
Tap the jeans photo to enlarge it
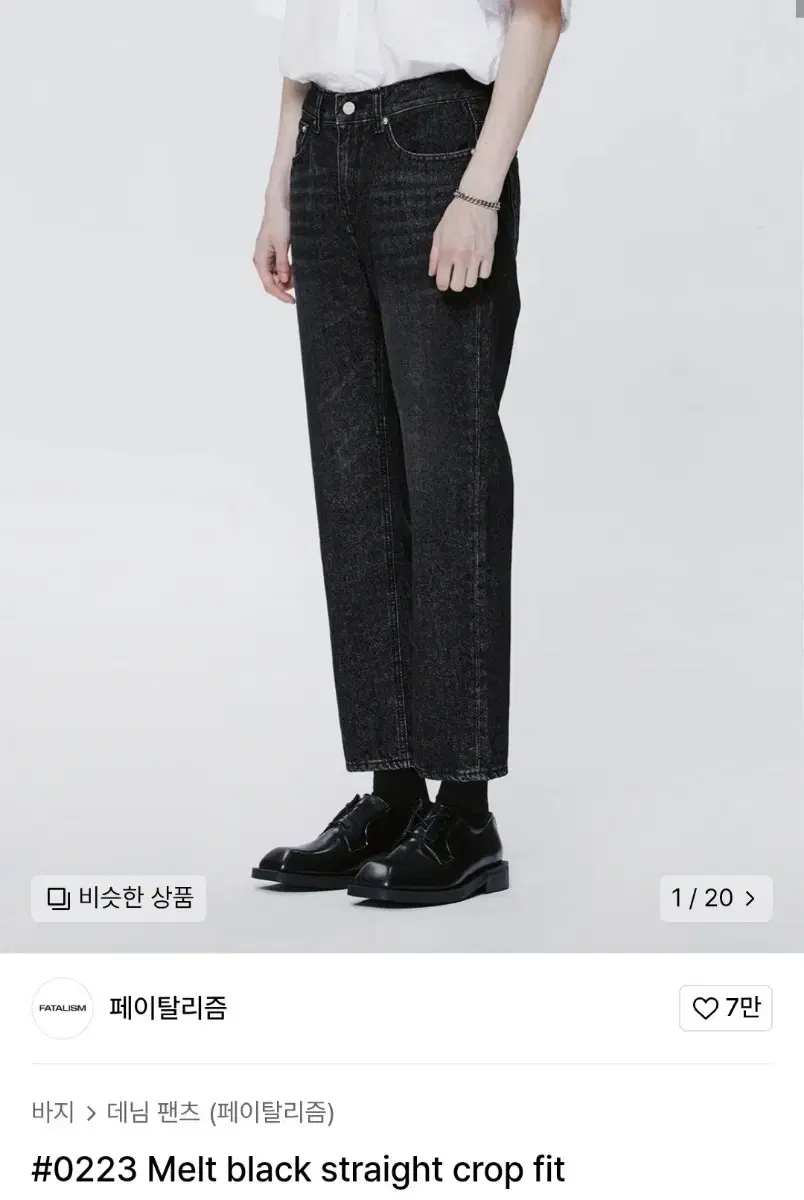(x=400, y=450)
